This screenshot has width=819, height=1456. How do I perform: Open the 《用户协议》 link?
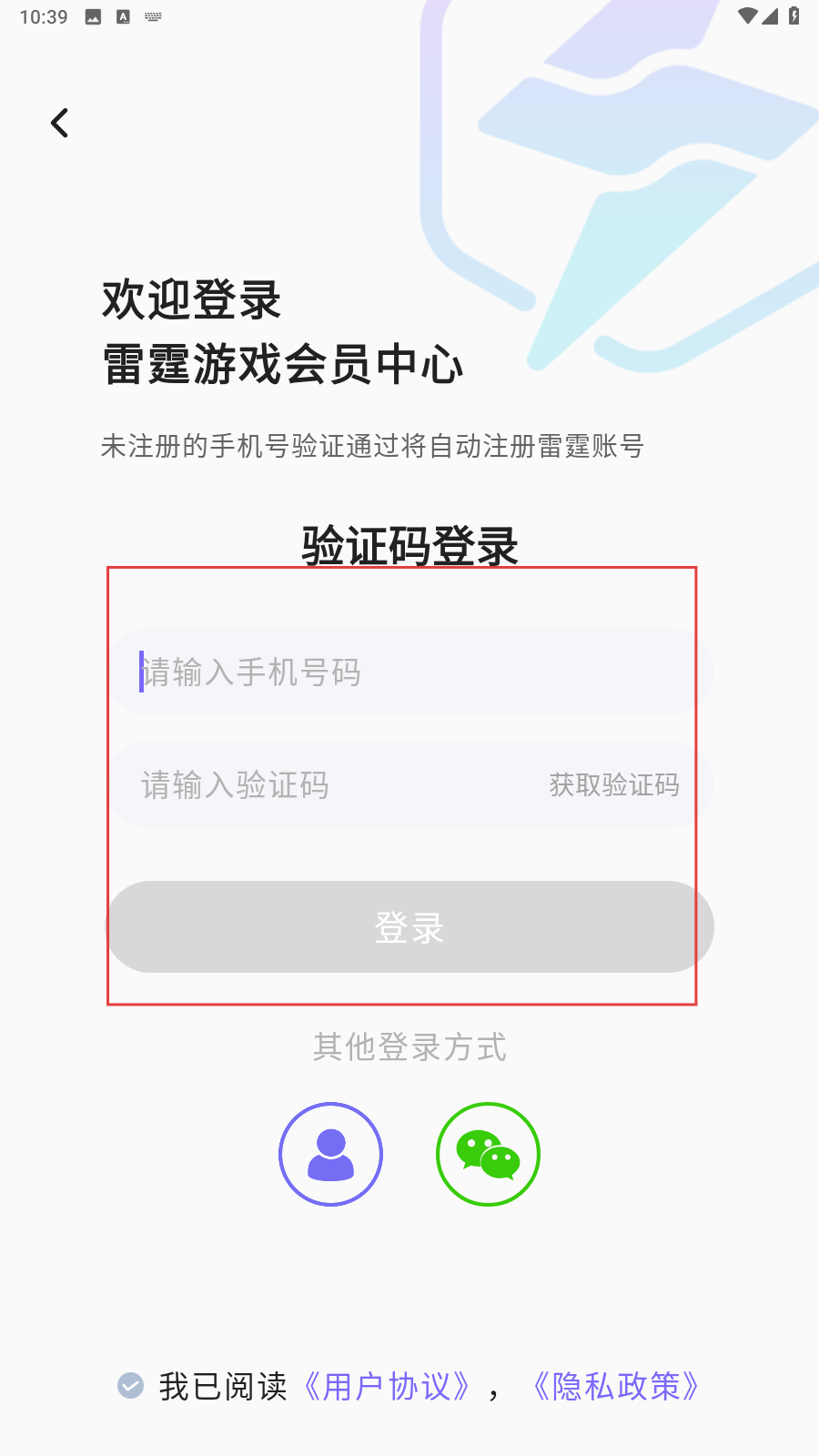387,1387
